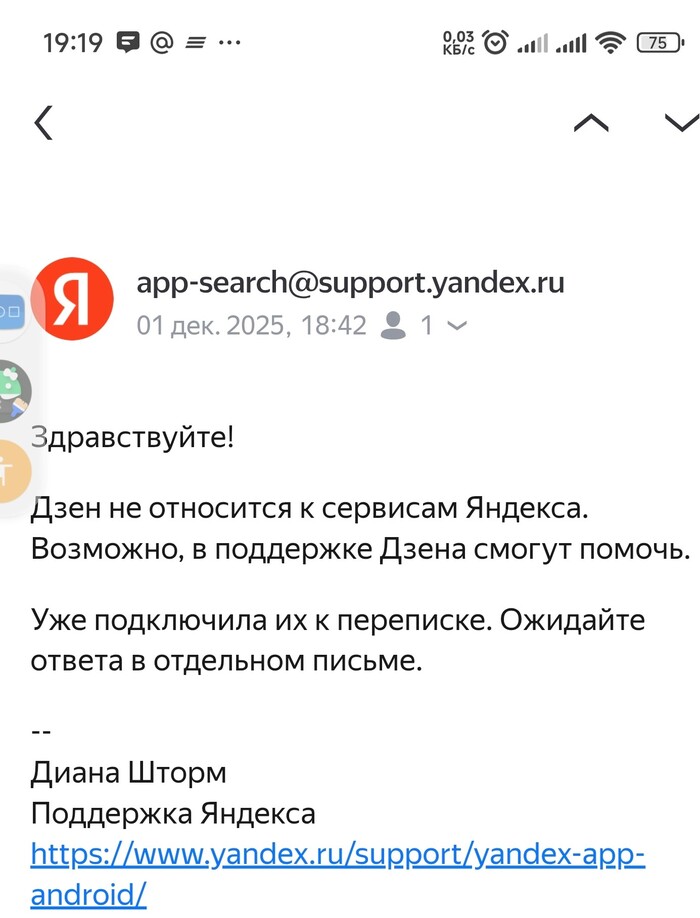The height and width of the screenshot is (918, 700).
Task: Open the Yandex sender avatar
Action: pyautogui.click(x=72, y=298)
